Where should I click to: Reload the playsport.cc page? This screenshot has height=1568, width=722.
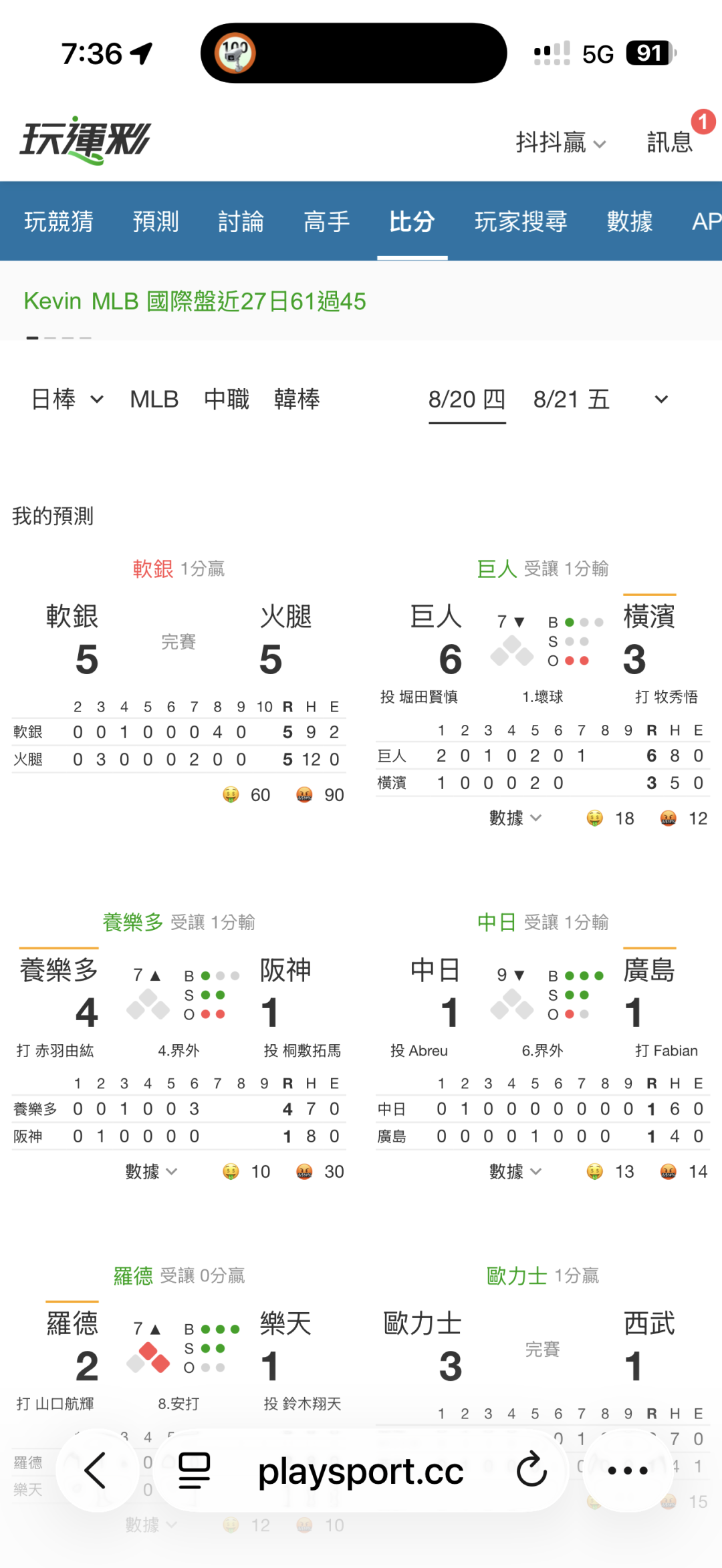(x=531, y=1469)
